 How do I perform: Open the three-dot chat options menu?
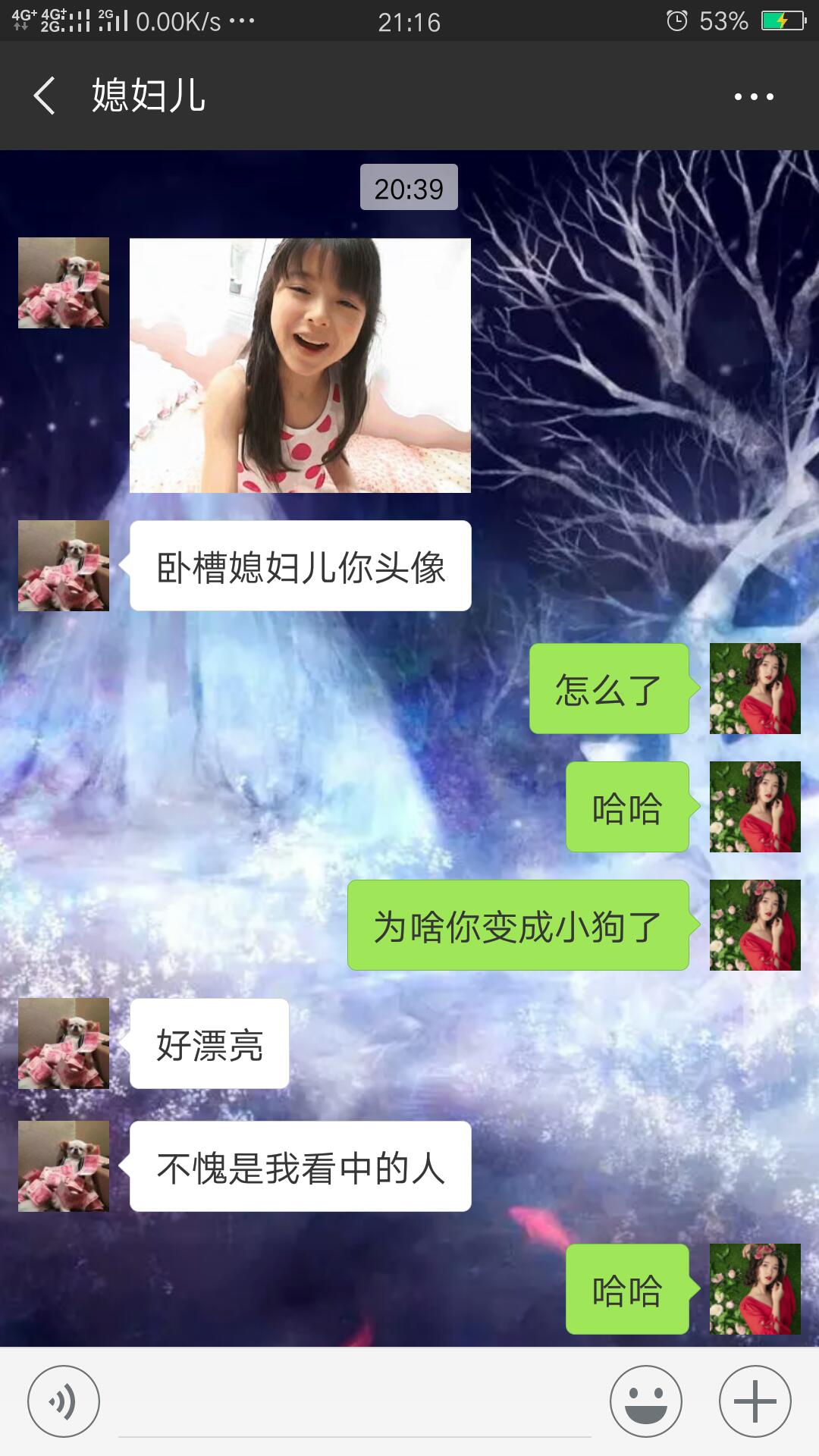click(754, 96)
